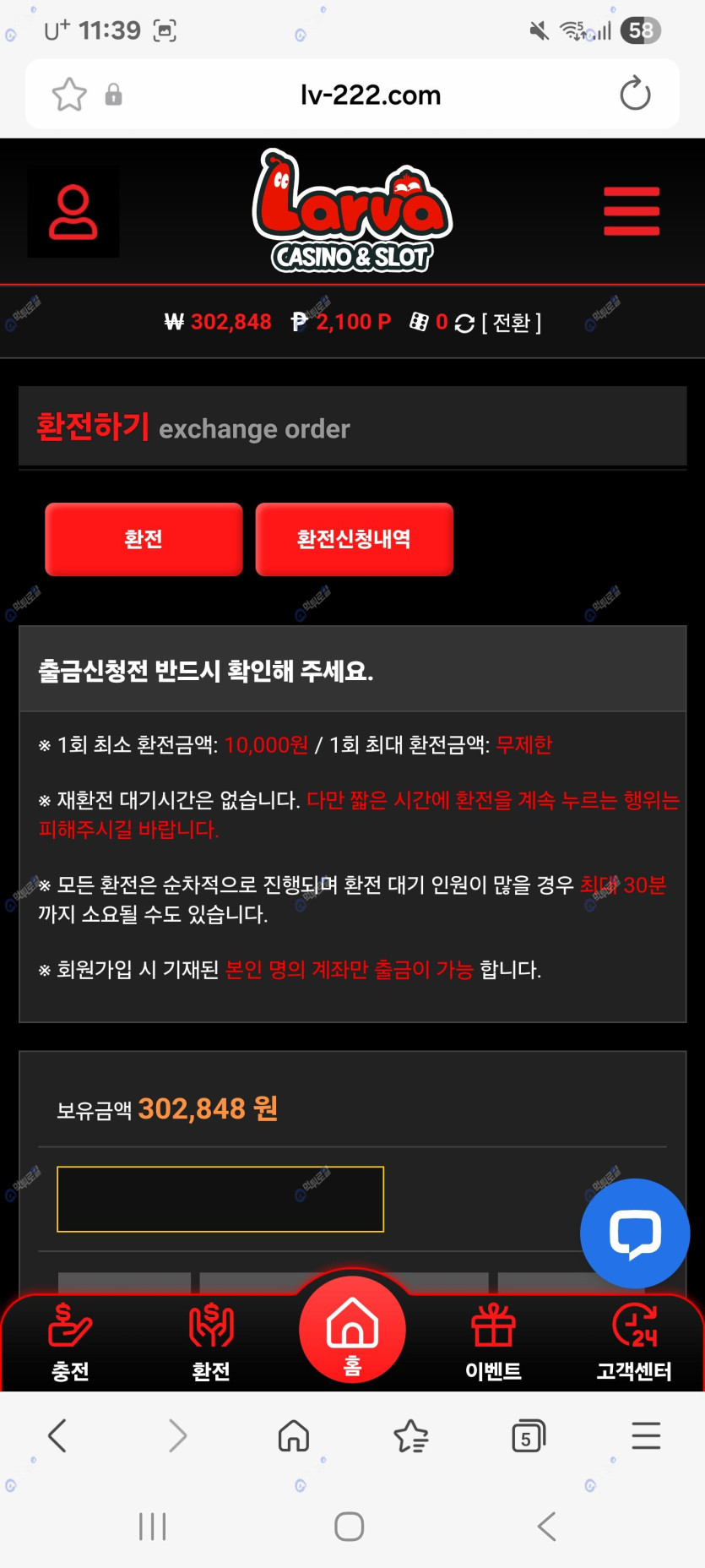Go back using the browser back arrow
The image size is (705, 1568).
coord(57,1435)
